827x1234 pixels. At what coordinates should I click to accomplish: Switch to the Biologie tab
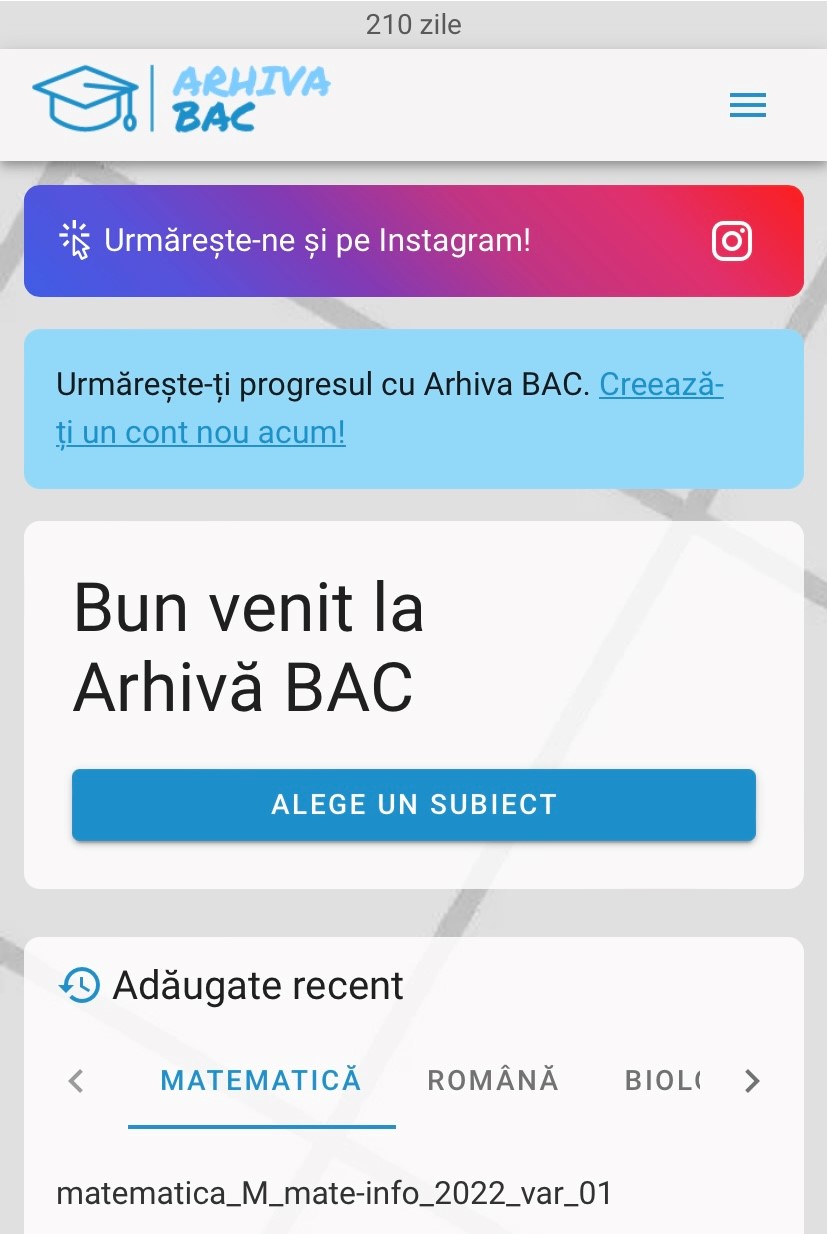tap(663, 1081)
